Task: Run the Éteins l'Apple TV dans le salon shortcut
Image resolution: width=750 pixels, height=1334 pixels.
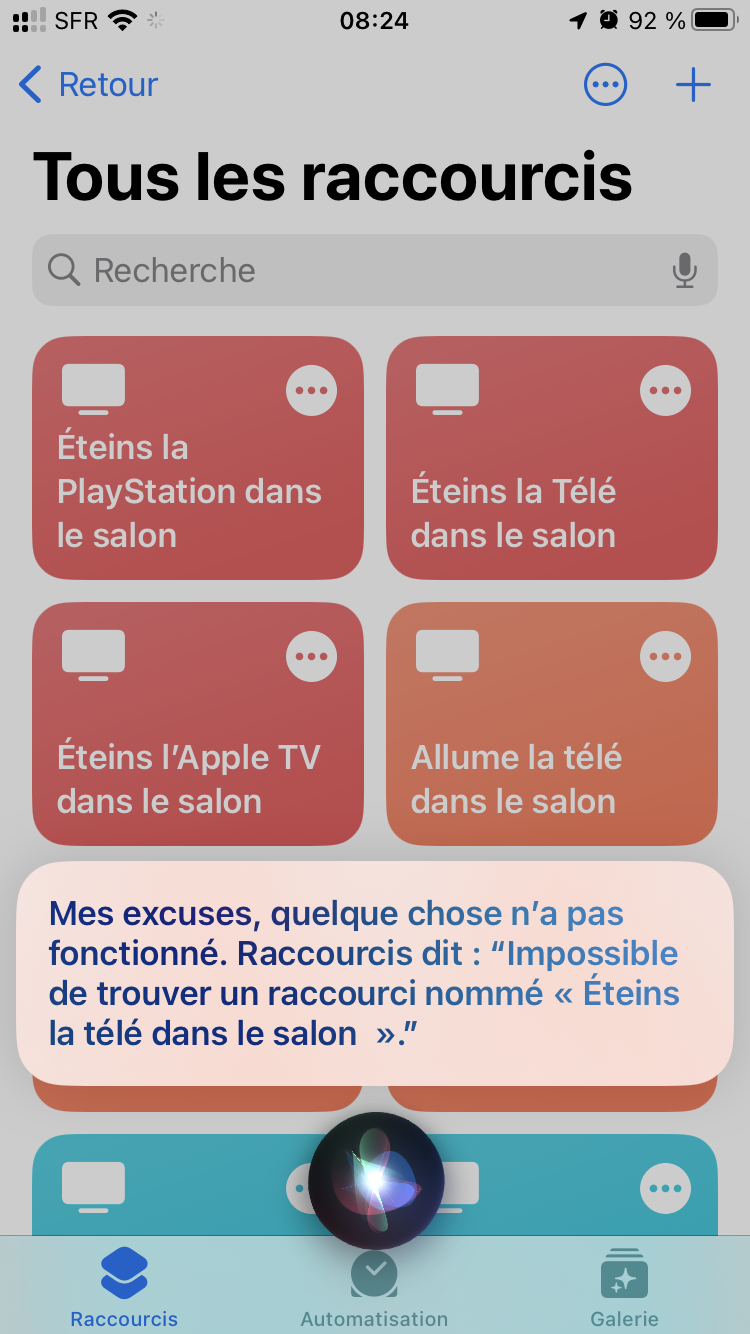Action: coord(198,724)
